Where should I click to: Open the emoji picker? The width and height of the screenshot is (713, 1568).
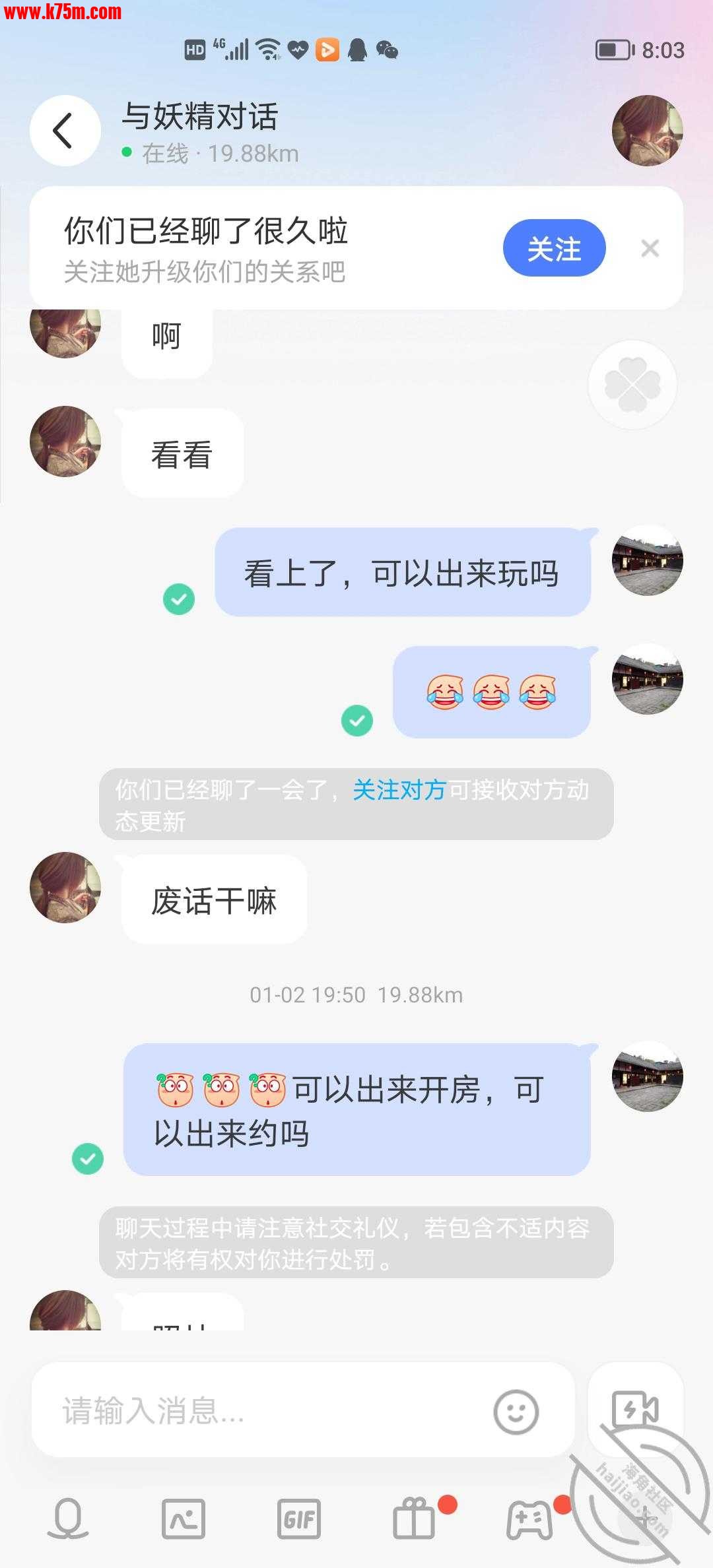516,1412
